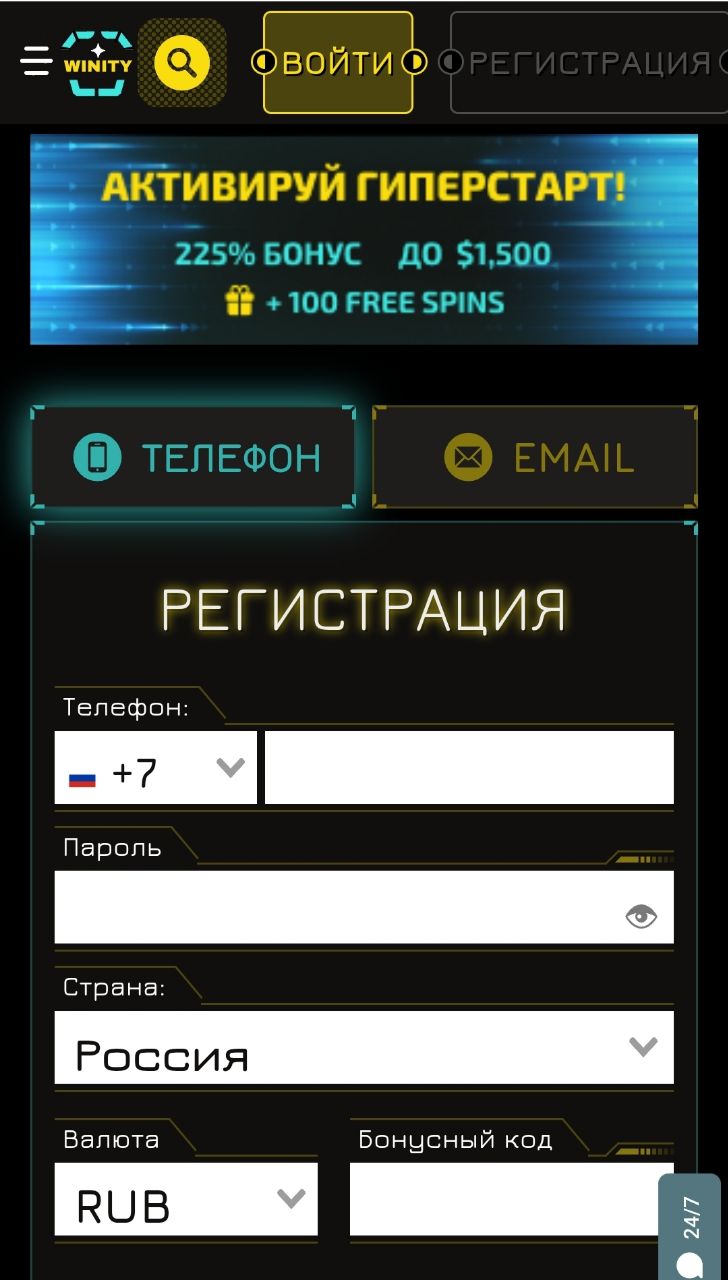Tap the РЕГИСТРАЦИЯ button in header

tap(590, 63)
